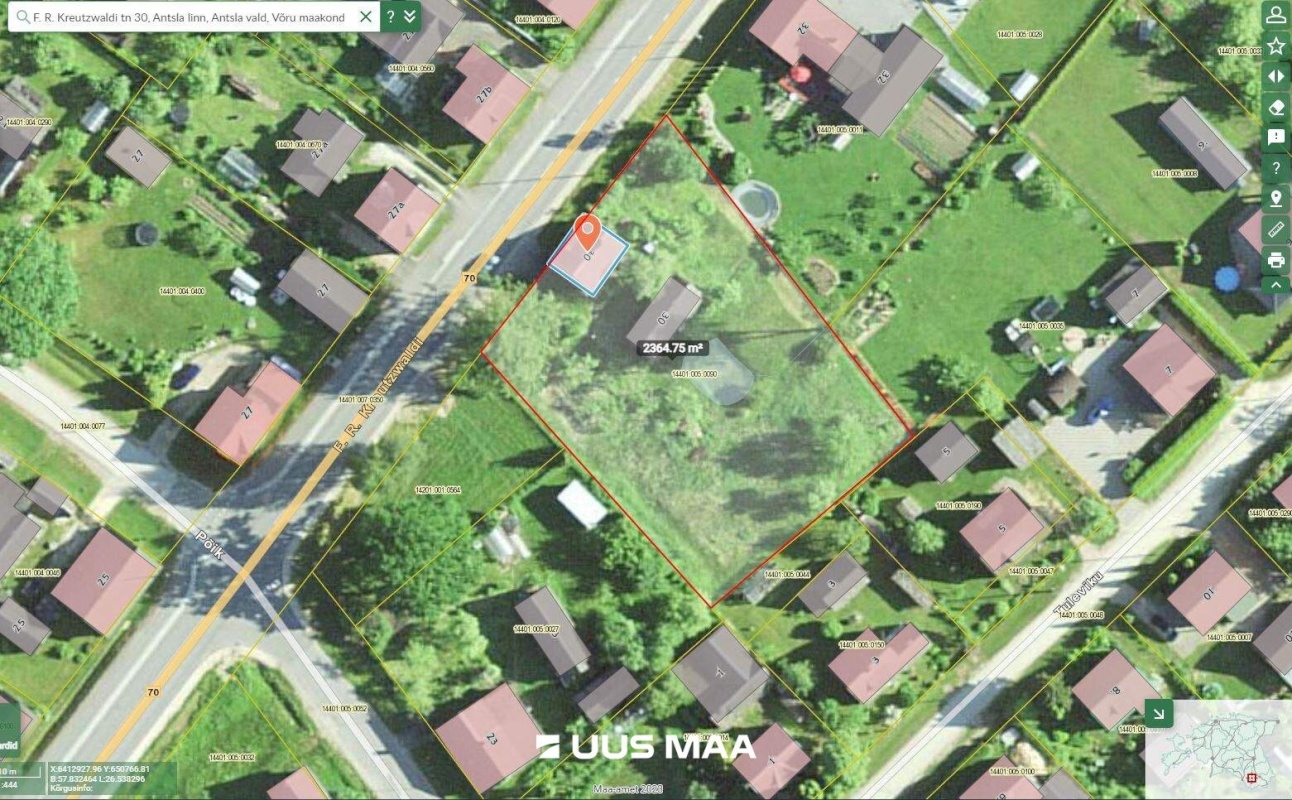Screen dimensions: 1292x800
Task: Print the current map view
Action: (1276, 260)
